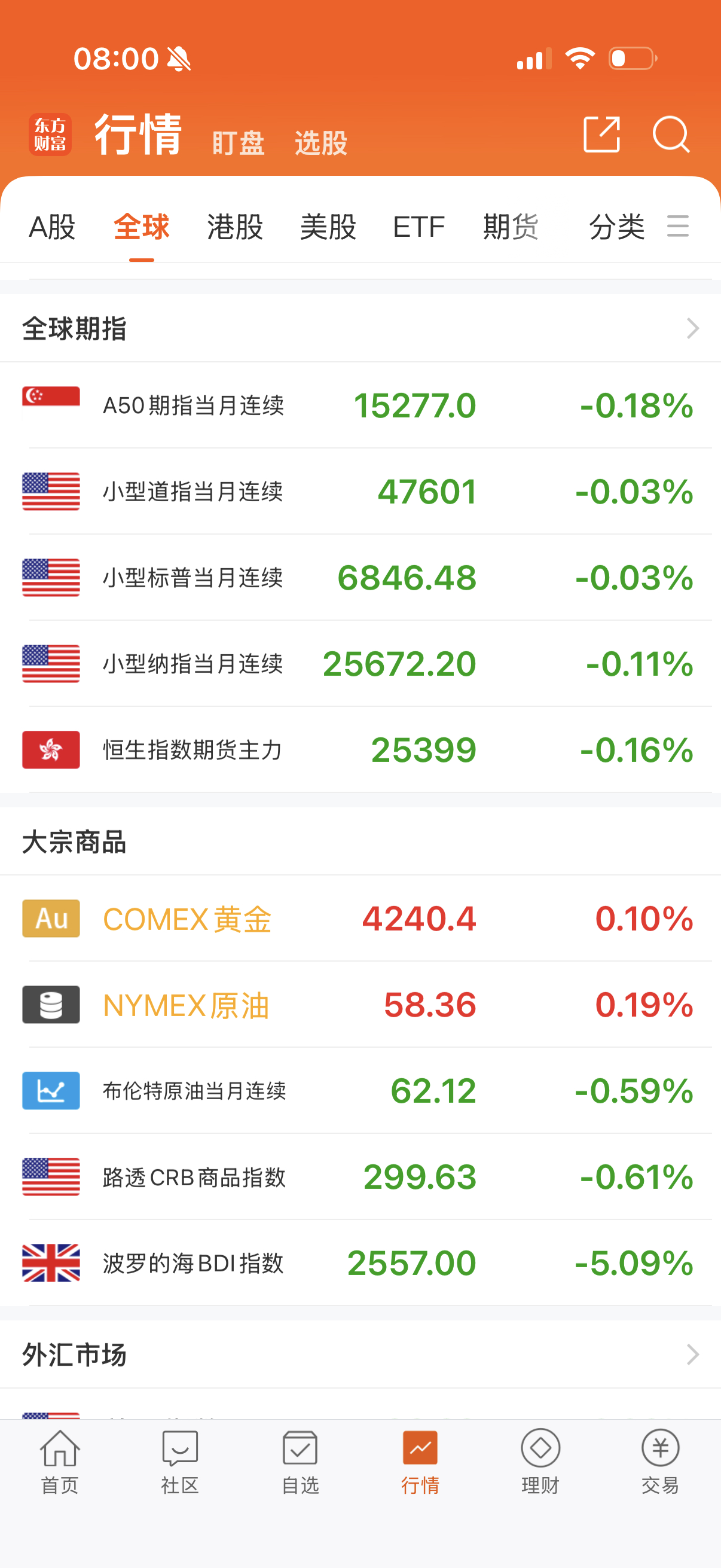Select the COMEX 黄金 gold row

click(x=359, y=919)
